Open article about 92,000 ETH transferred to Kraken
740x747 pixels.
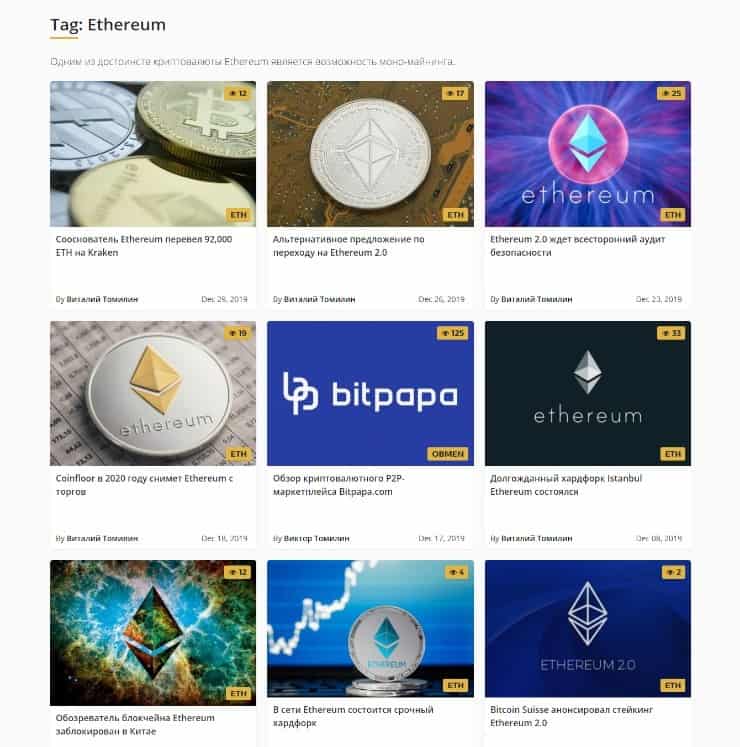(143, 246)
